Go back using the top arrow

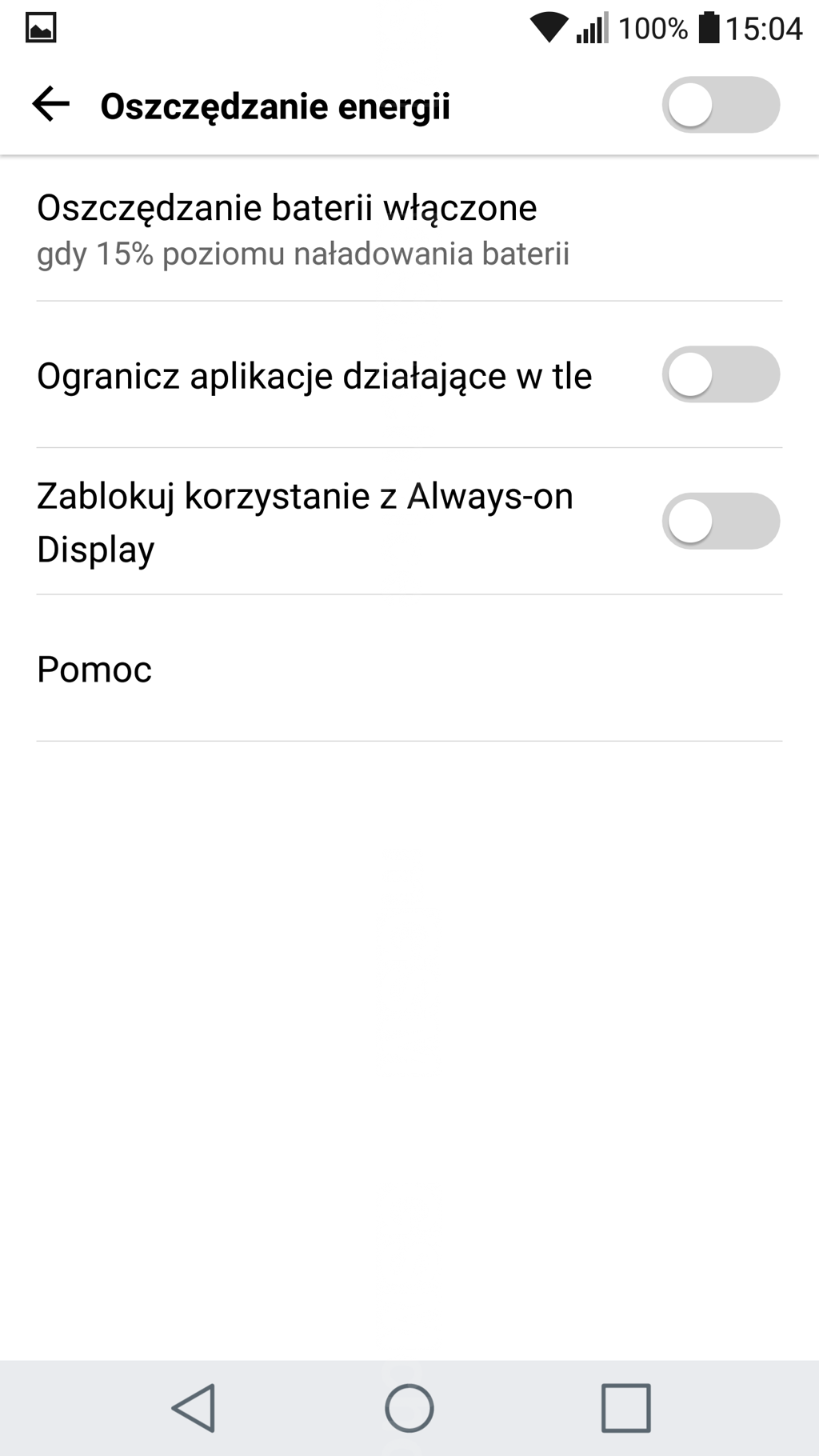coord(51,105)
